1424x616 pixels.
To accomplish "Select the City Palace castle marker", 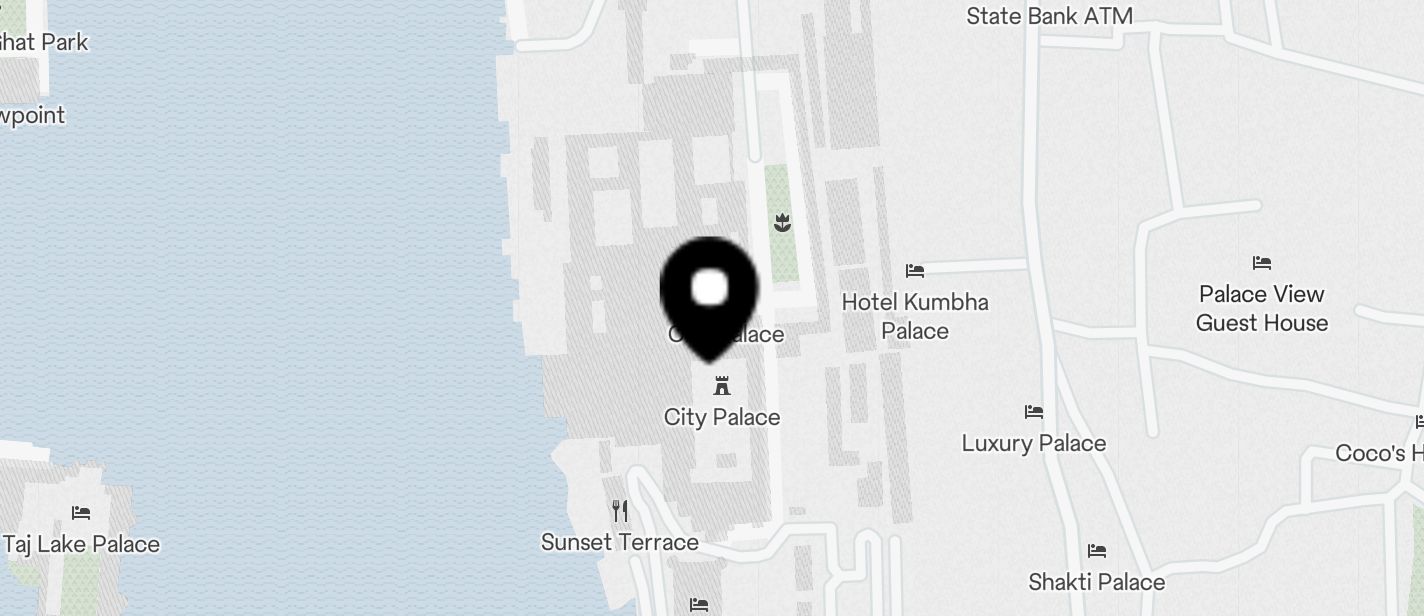I will [x=721, y=387].
